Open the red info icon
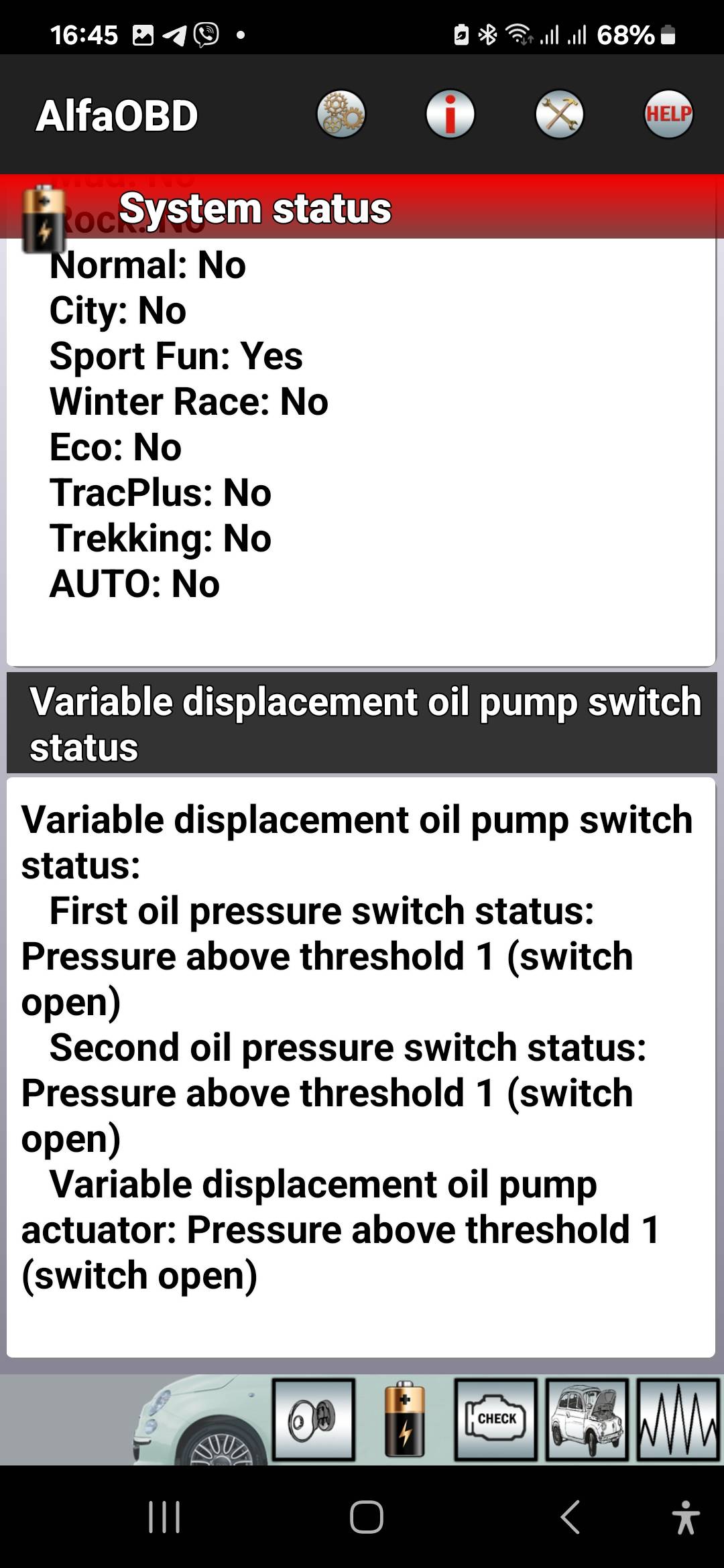The image size is (724, 1568). click(450, 114)
